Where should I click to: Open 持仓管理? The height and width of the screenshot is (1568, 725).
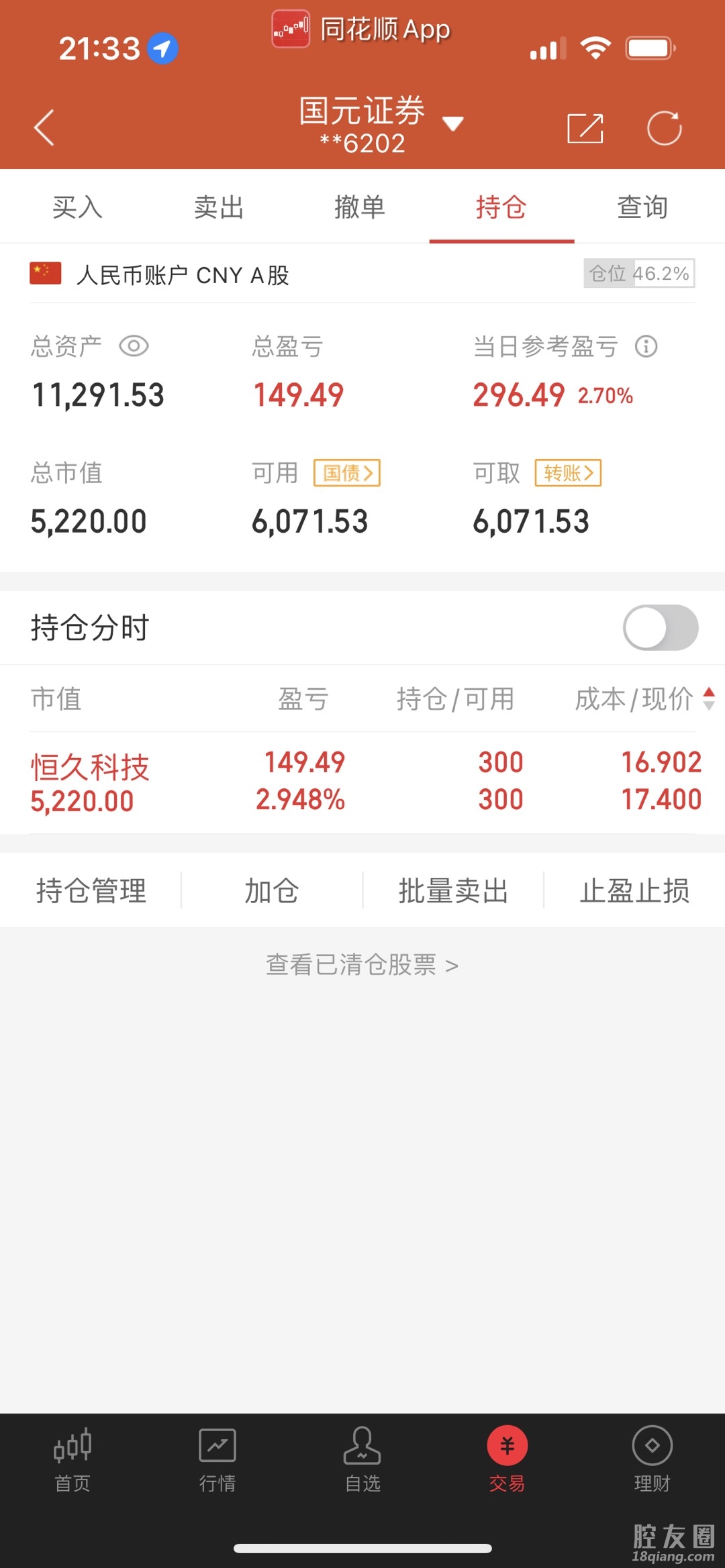click(91, 891)
